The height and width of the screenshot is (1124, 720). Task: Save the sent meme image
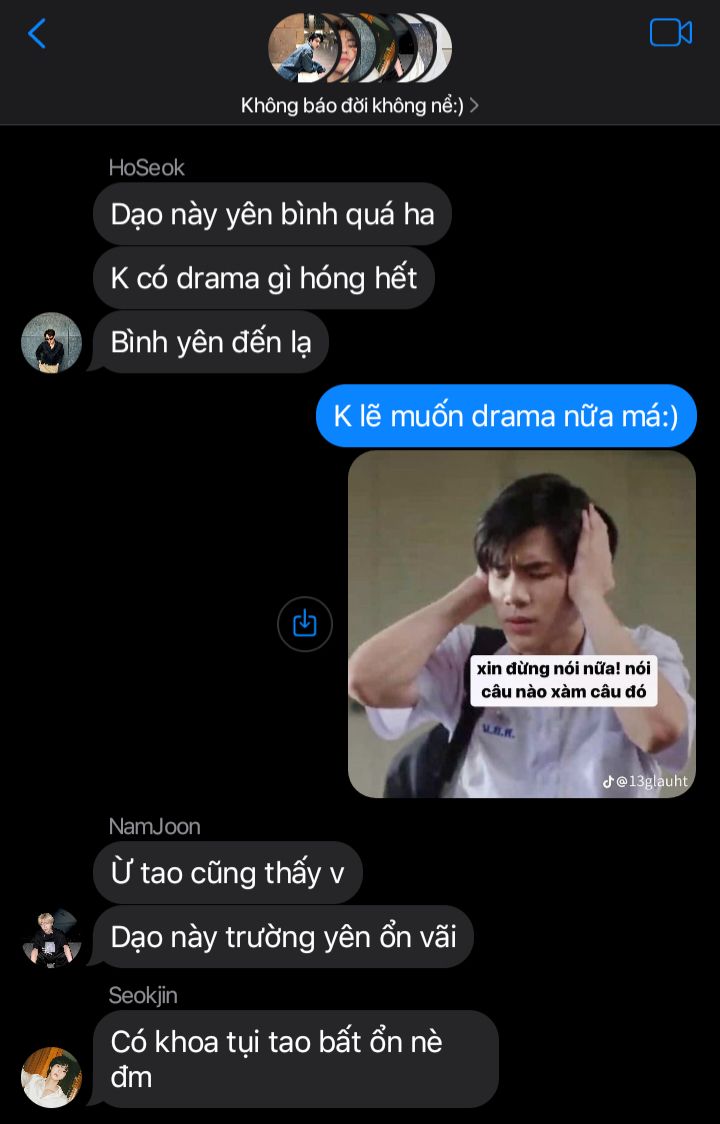[x=305, y=624]
